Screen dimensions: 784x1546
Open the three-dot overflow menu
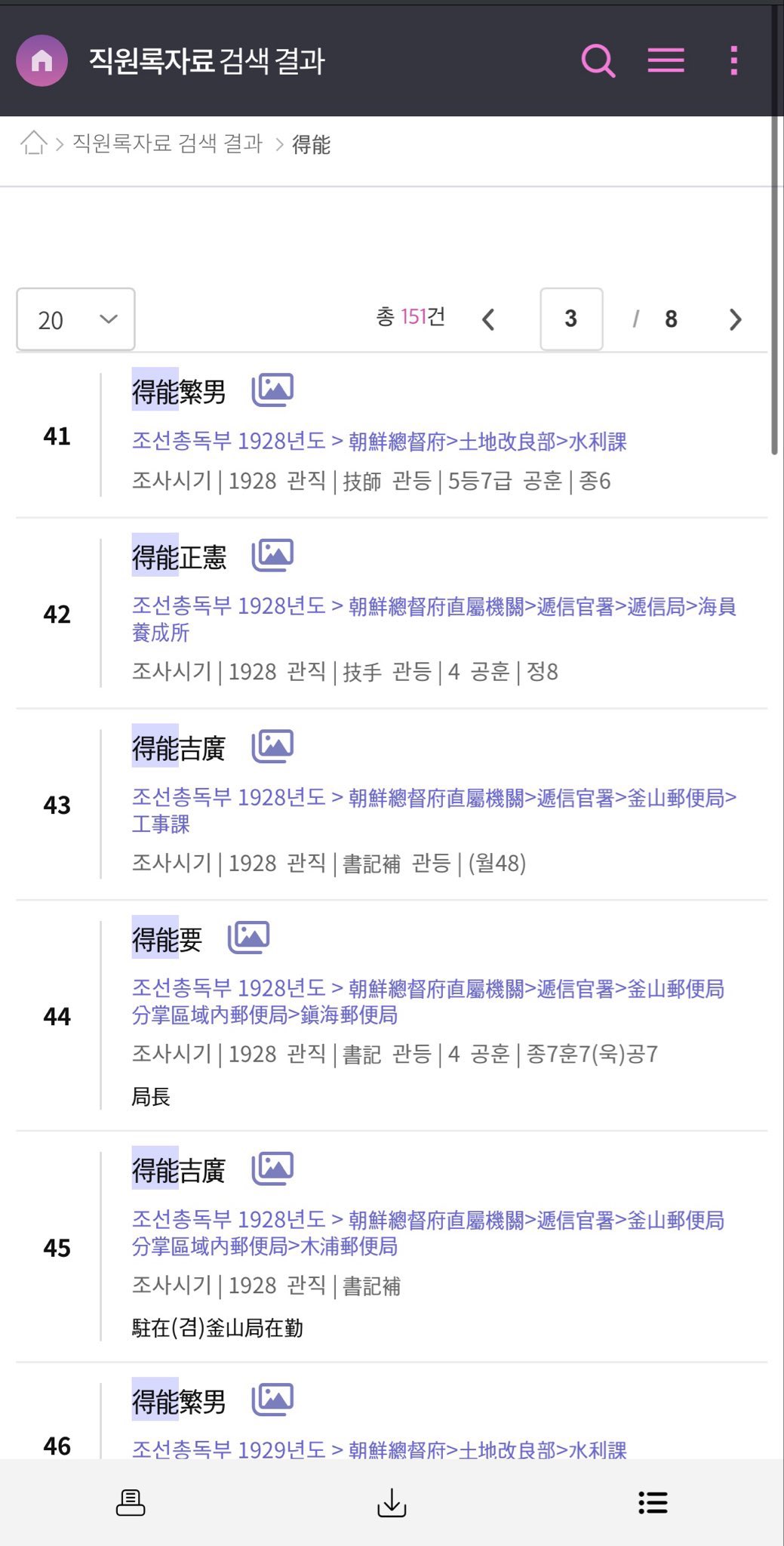pos(733,60)
